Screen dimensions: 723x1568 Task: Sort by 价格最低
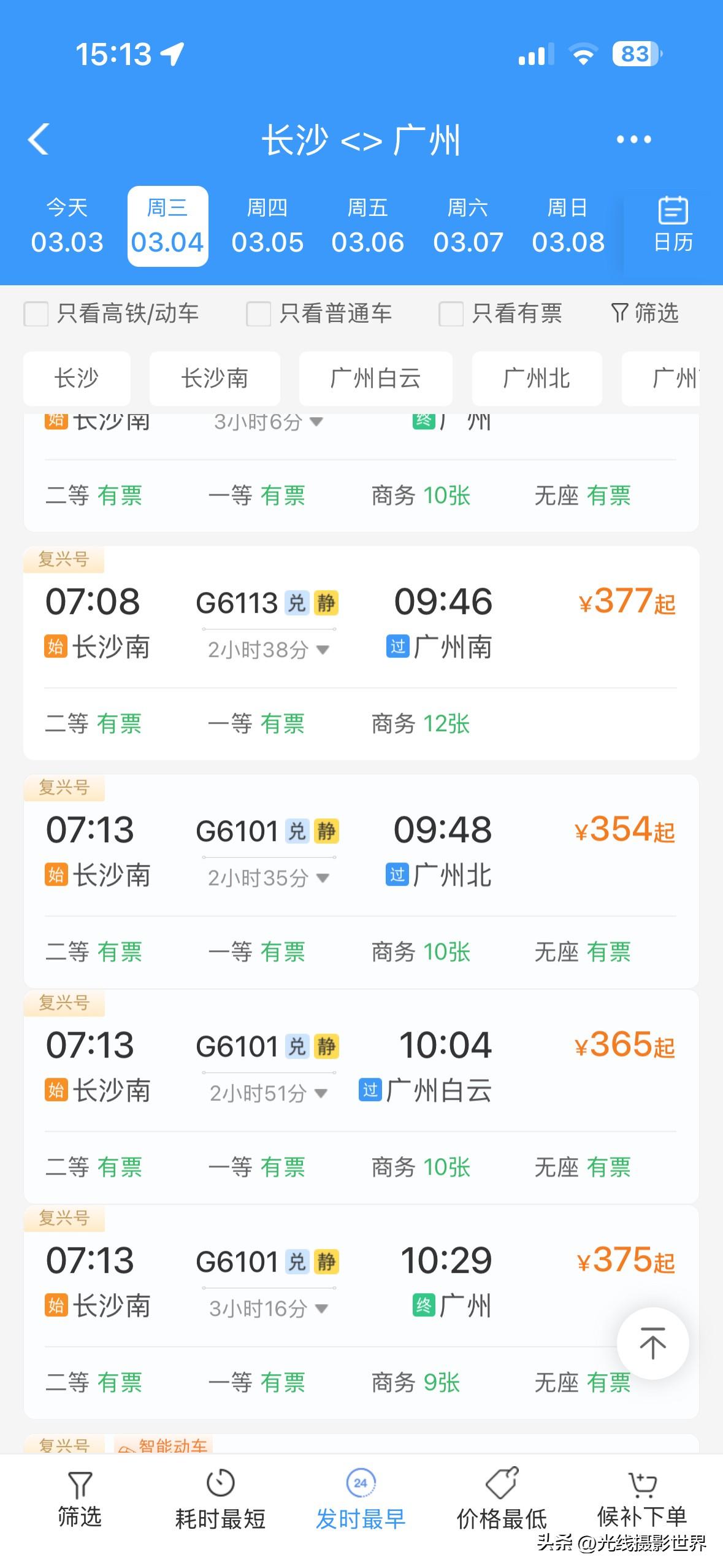[502, 1501]
